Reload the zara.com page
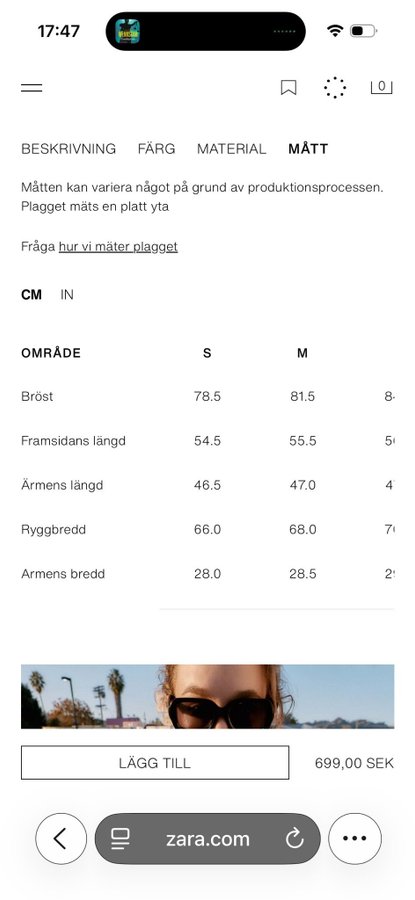415x900 pixels. pos(294,839)
